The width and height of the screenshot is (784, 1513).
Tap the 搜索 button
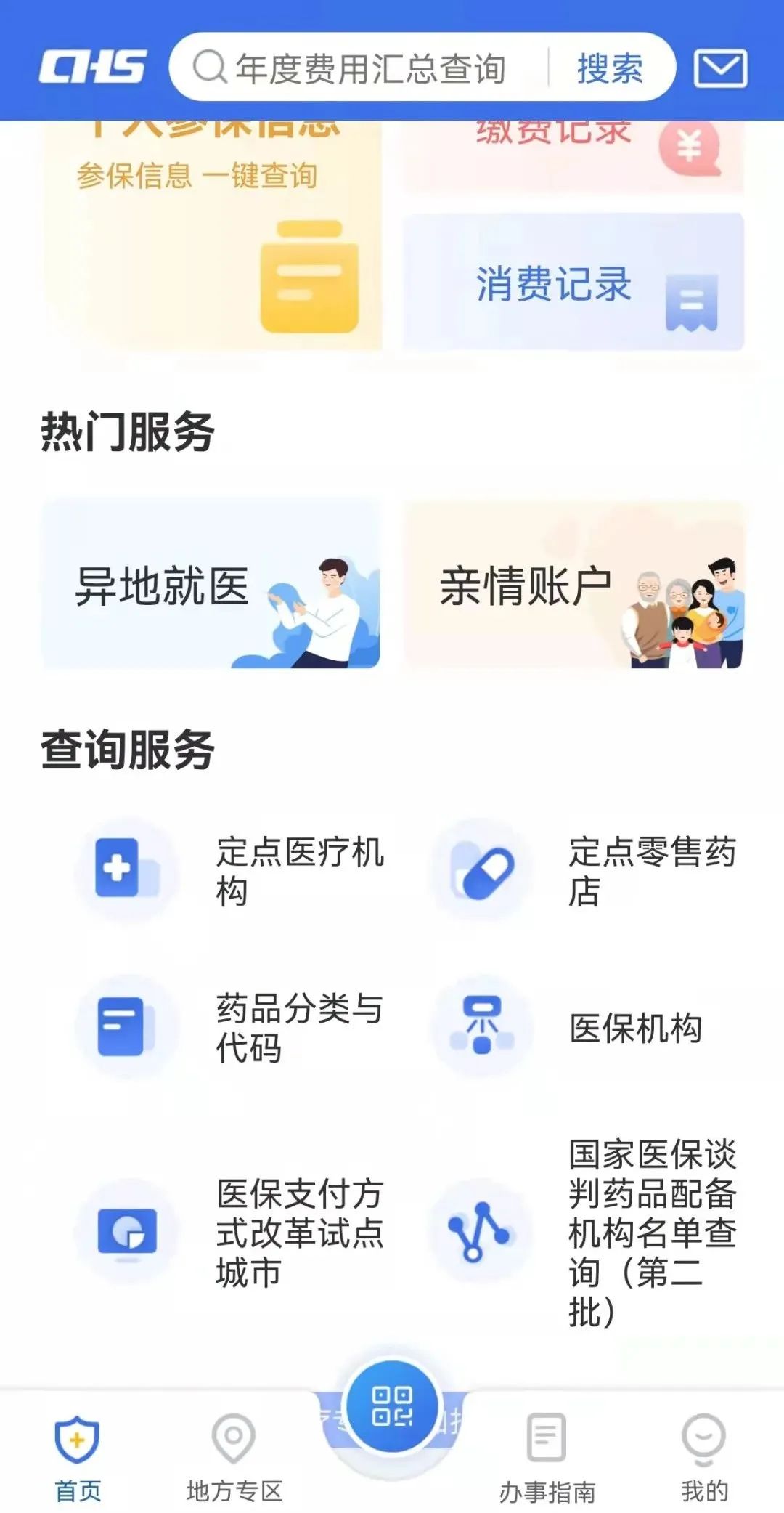tap(610, 69)
